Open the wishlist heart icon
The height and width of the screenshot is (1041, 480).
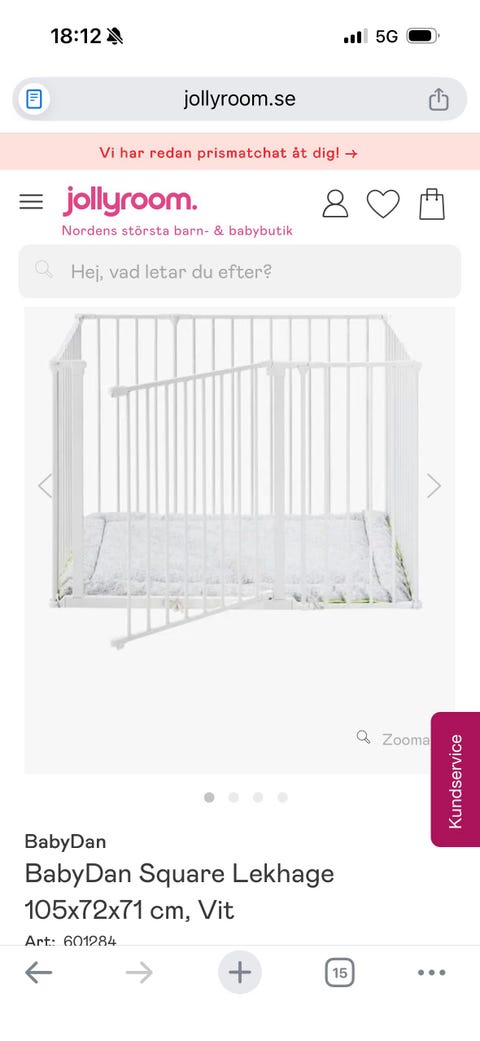click(x=383, y=204)
